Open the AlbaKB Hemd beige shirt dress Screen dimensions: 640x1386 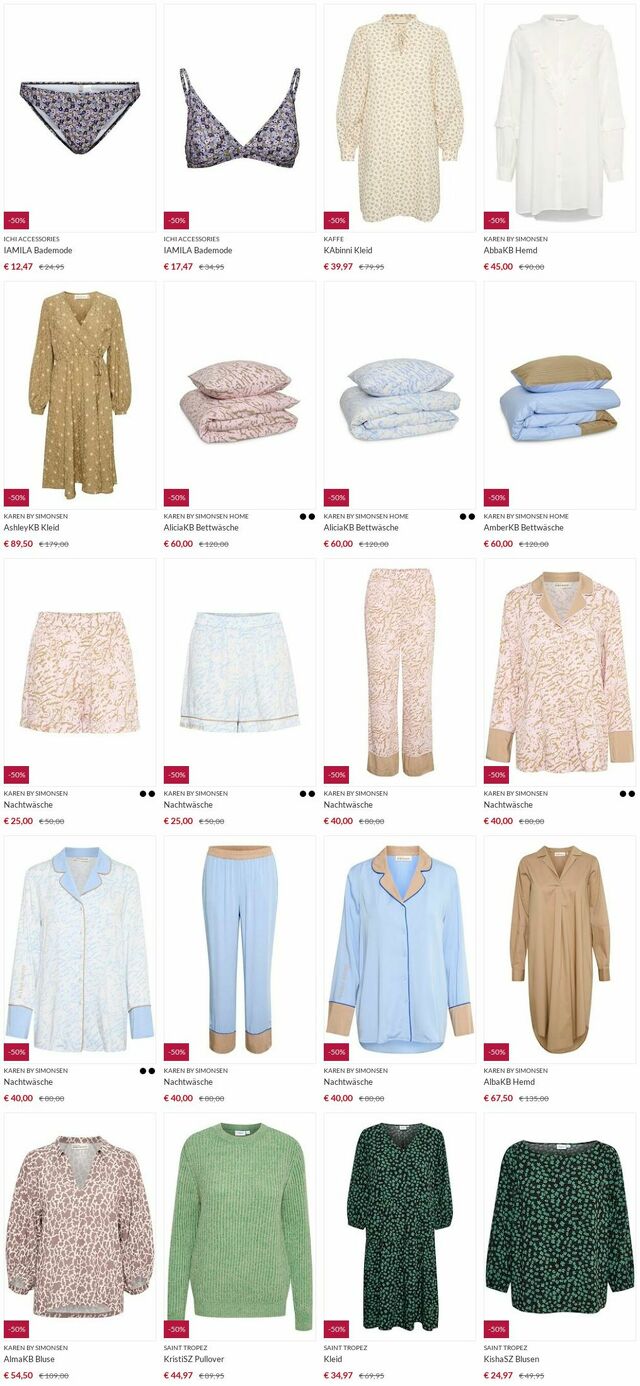click(559, 949)
